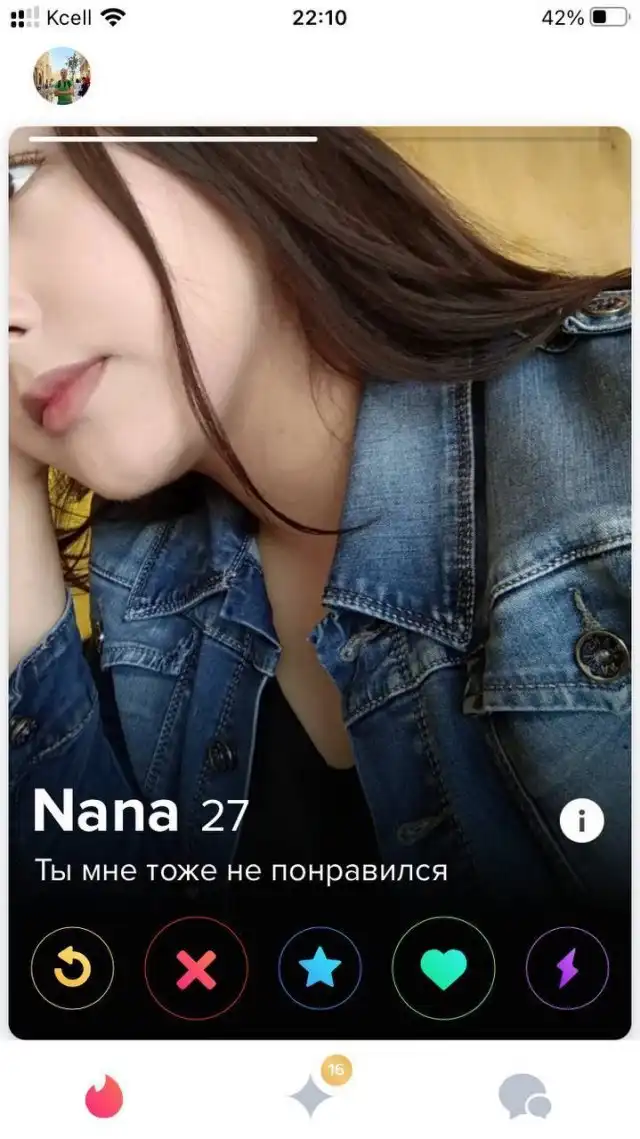Open the messages tab
Screen dimensions: 640x1139
[x=524, y=1097]
